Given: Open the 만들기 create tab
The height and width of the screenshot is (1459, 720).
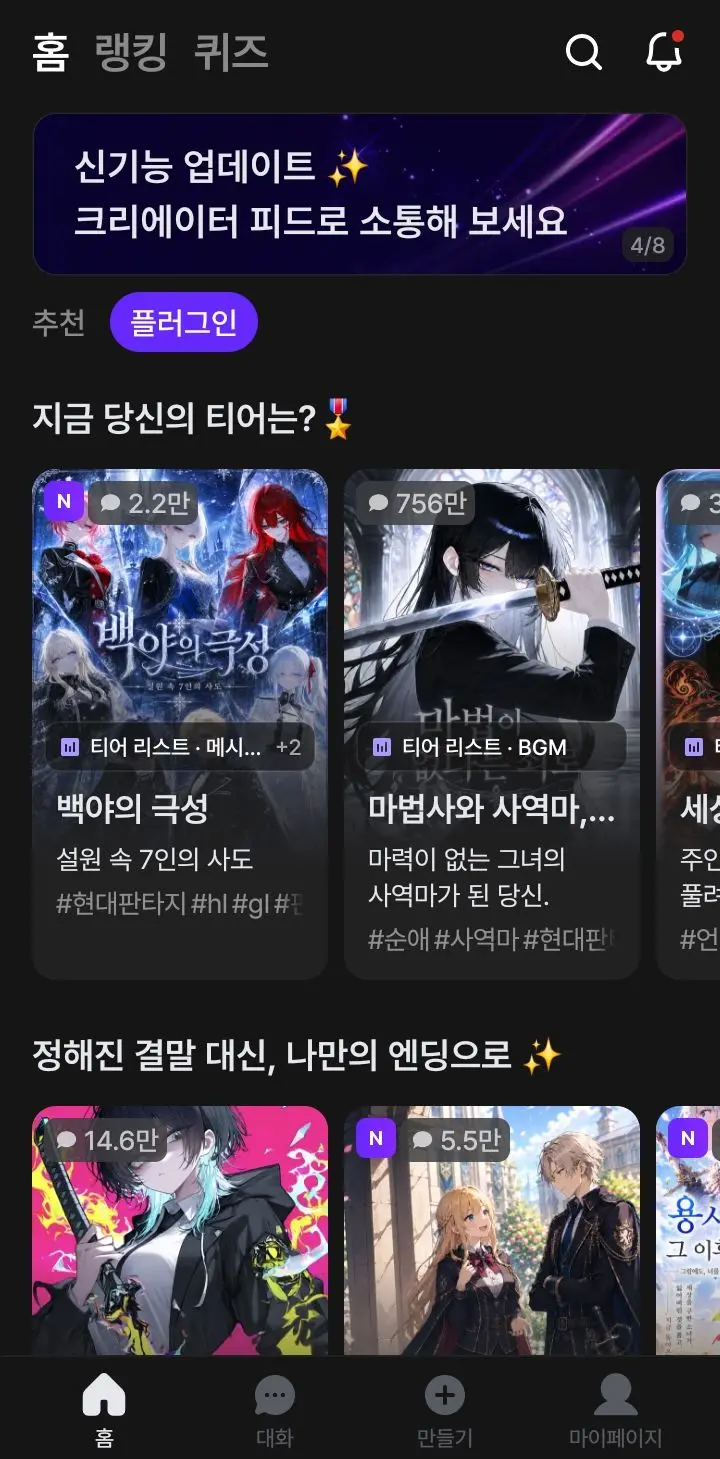Looking at the screenshot, I should 445,1410.
